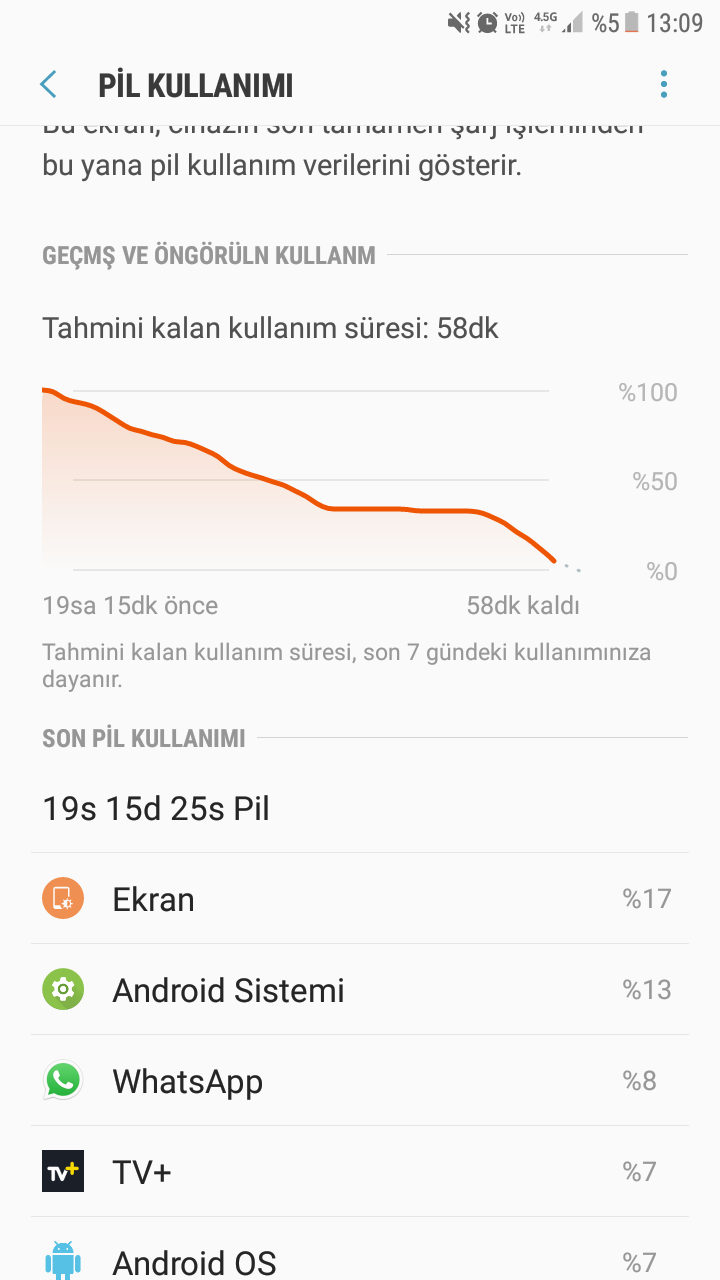Go back from Pil Kullanımı screen
The height and width of the screenshot is (1280, 720).
tap(48, 85)
